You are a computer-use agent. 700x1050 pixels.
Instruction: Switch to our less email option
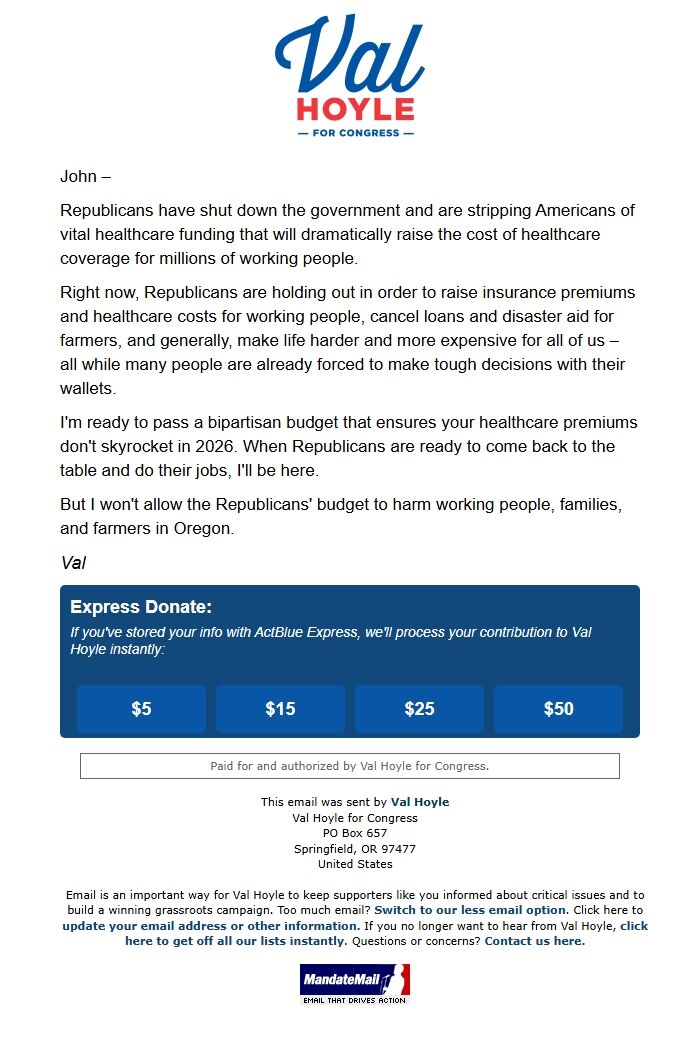point(471,911)
